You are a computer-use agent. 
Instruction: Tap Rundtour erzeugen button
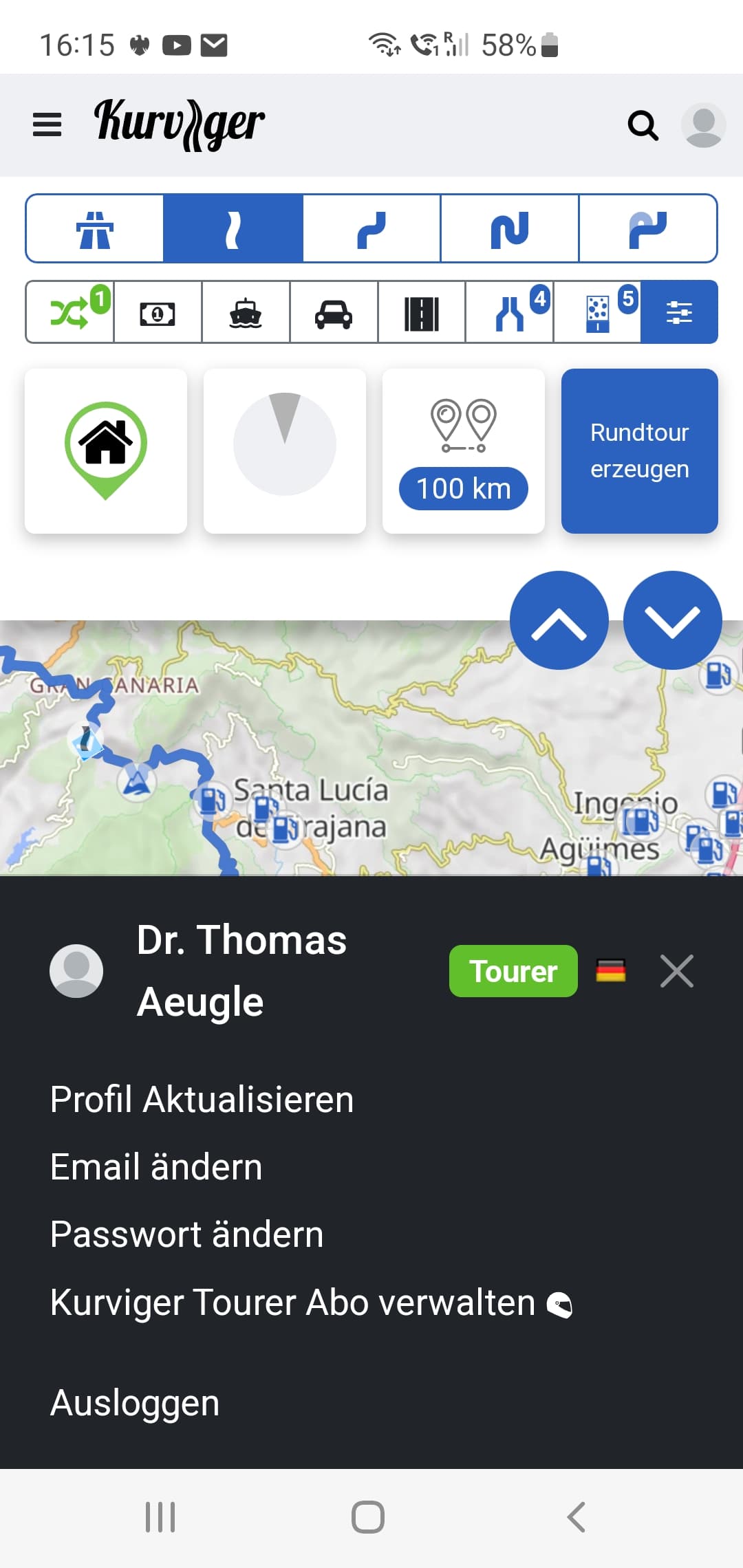coord(640,451)
